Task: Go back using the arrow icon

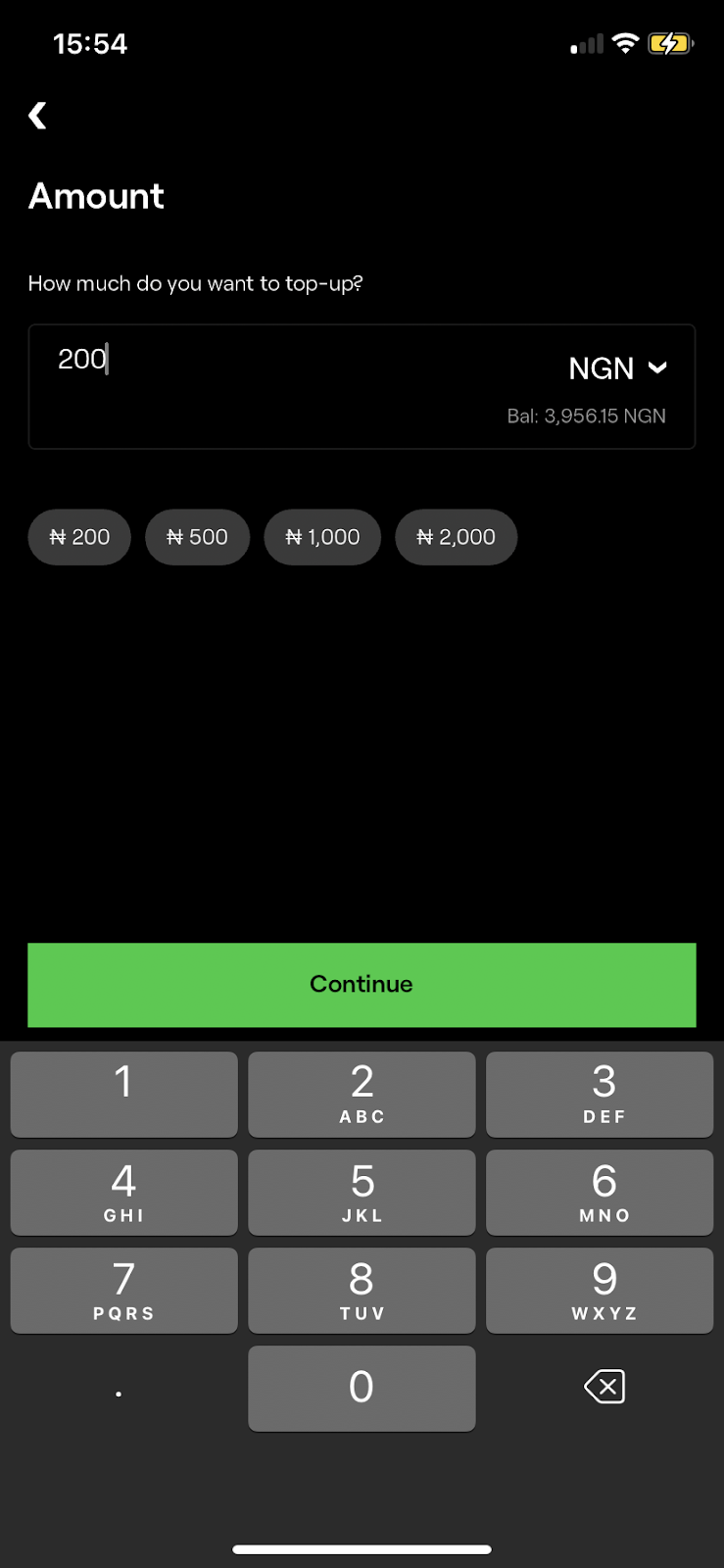Action: [x=37, y=116]
